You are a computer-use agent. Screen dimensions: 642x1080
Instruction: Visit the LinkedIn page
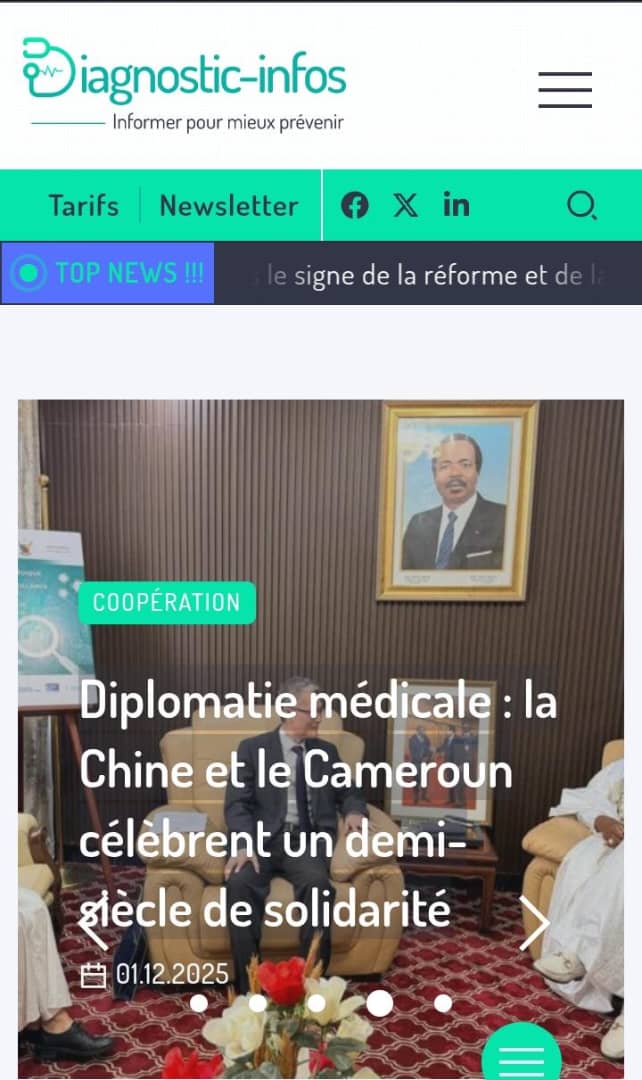pyautogui.click(x=456, y=206)
